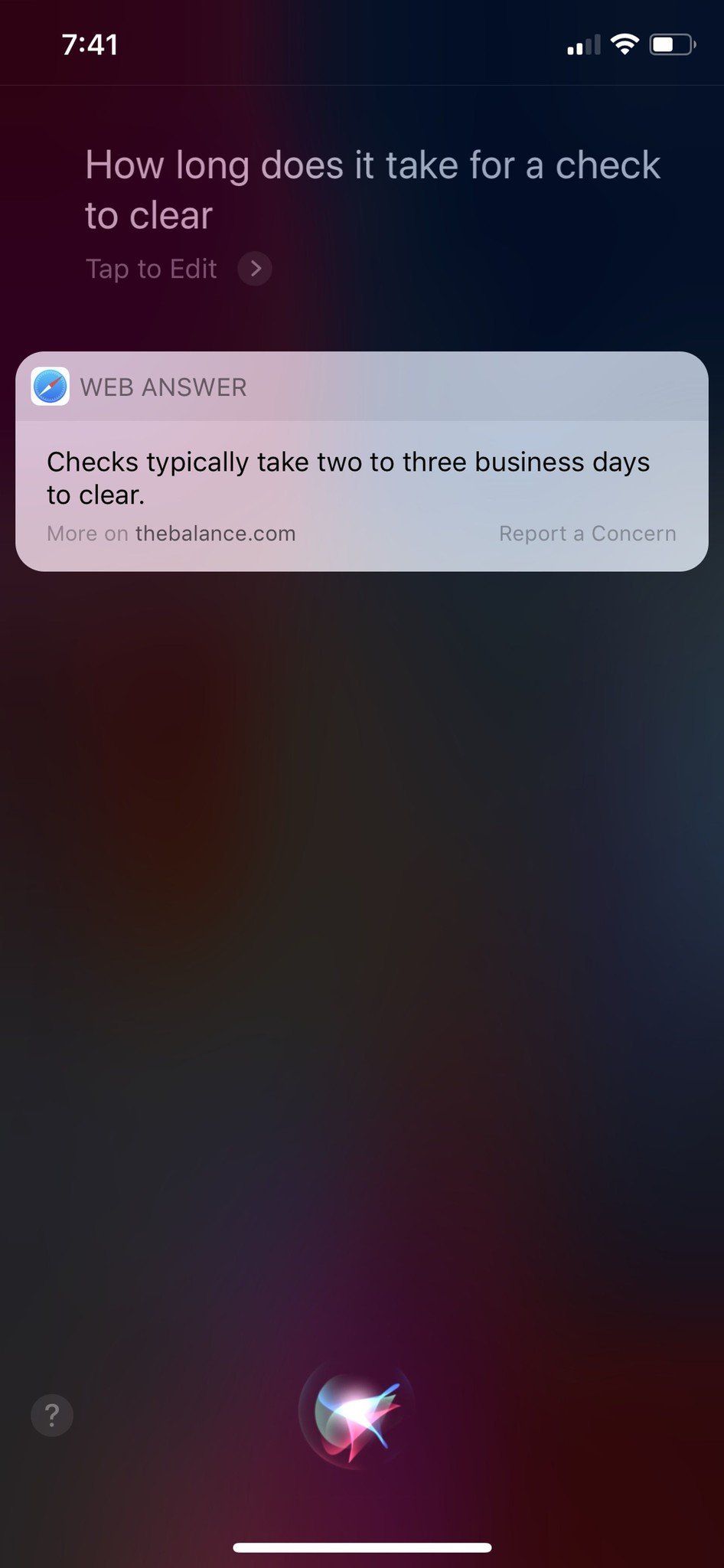Screen dimensions: 724x1568
Task: Select the clock showing 7:41
Action: coord(90,45)
